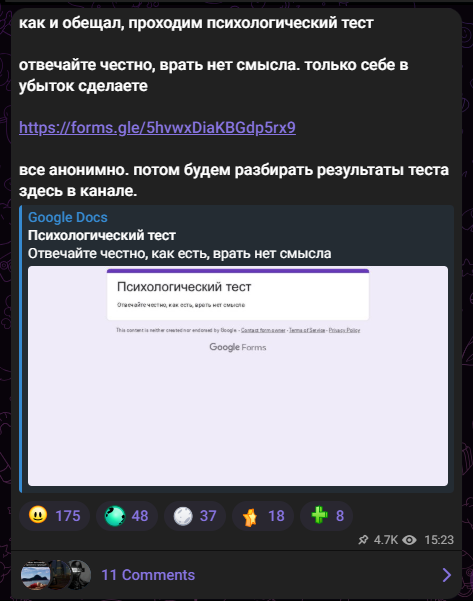
Task: Add the green globe reaction with 48
Action: point(126,516)
